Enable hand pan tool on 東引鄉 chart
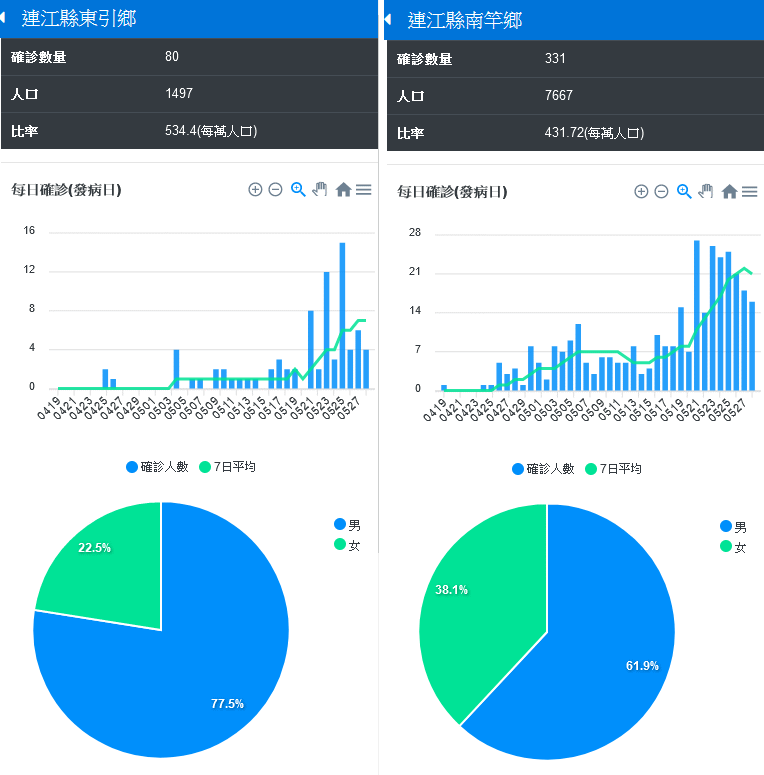Screen dimensions: 764x775 click(320, 189)
